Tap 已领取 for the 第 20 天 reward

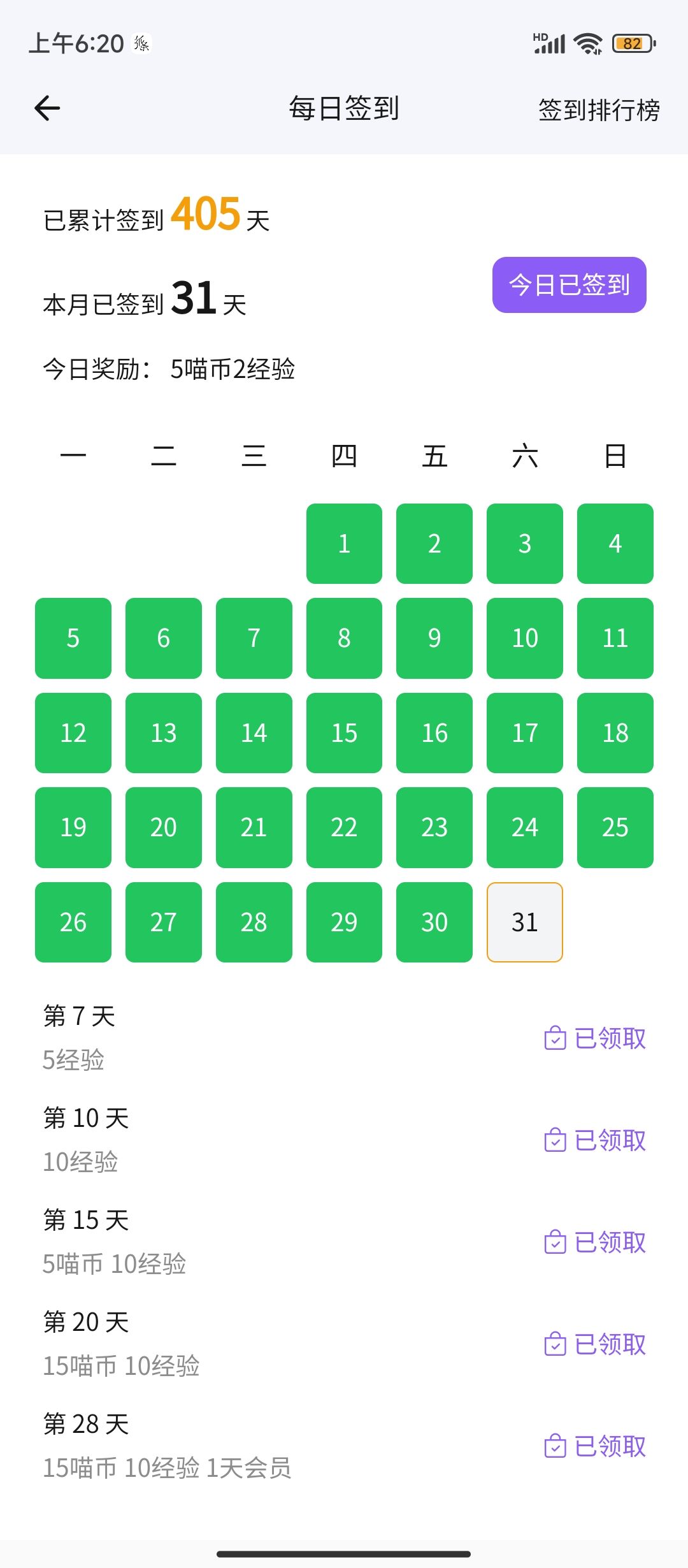595,1344
